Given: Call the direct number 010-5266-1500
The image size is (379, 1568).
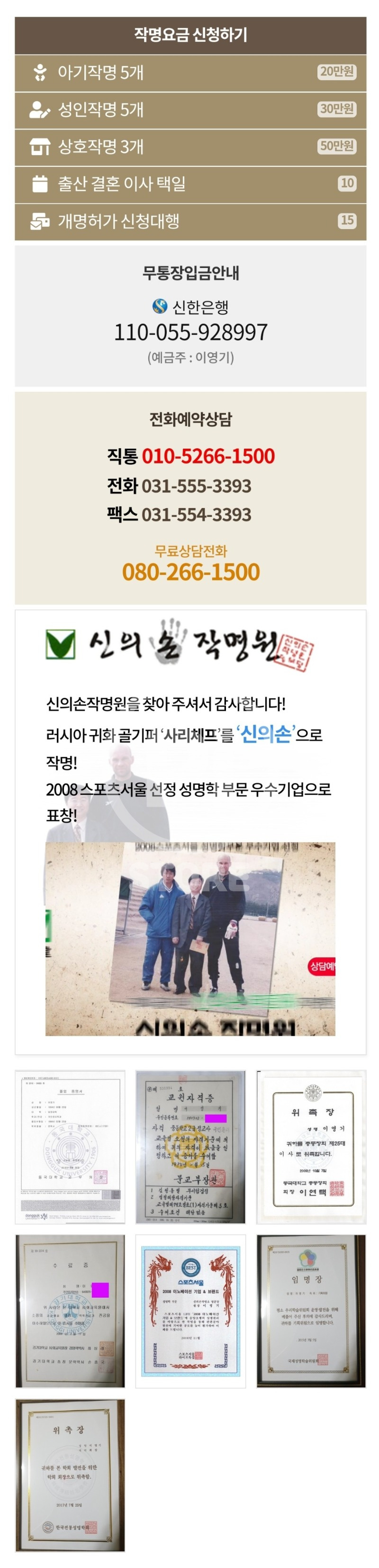Looking at the screenshot, I should point(208,457).
